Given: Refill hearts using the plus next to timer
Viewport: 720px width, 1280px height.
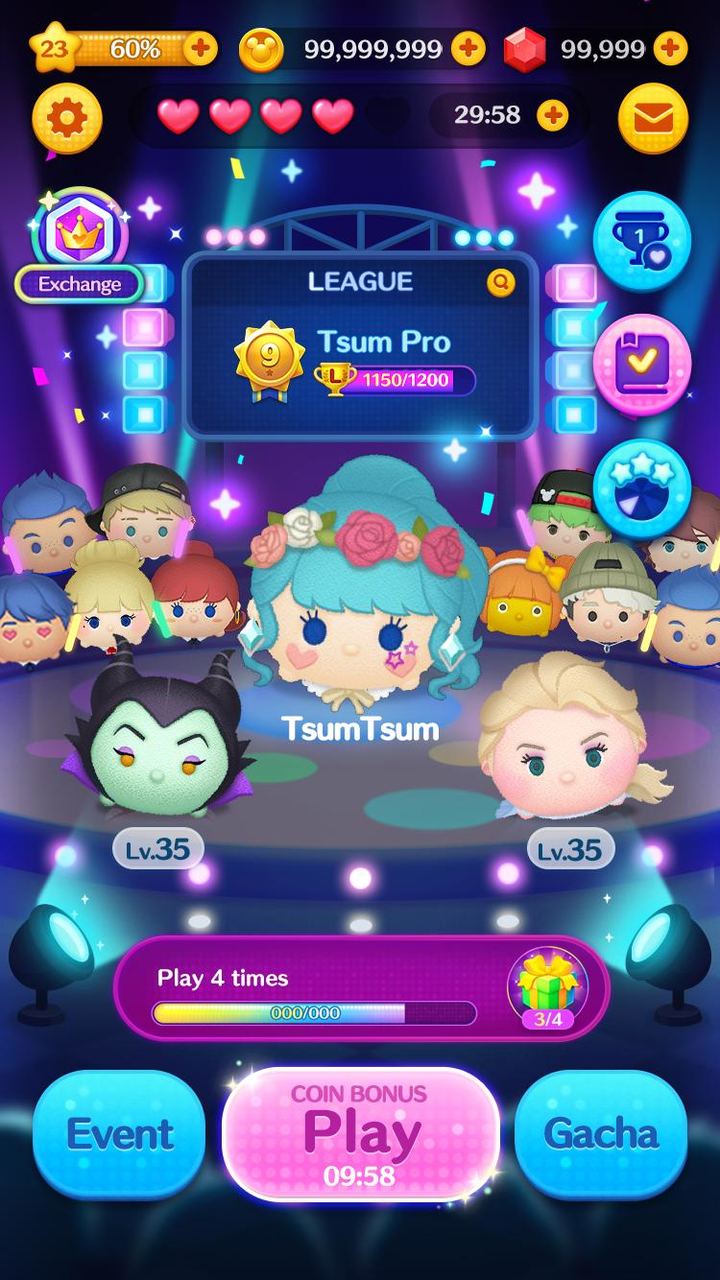Looking at the screenshot, I should (552, 116).
